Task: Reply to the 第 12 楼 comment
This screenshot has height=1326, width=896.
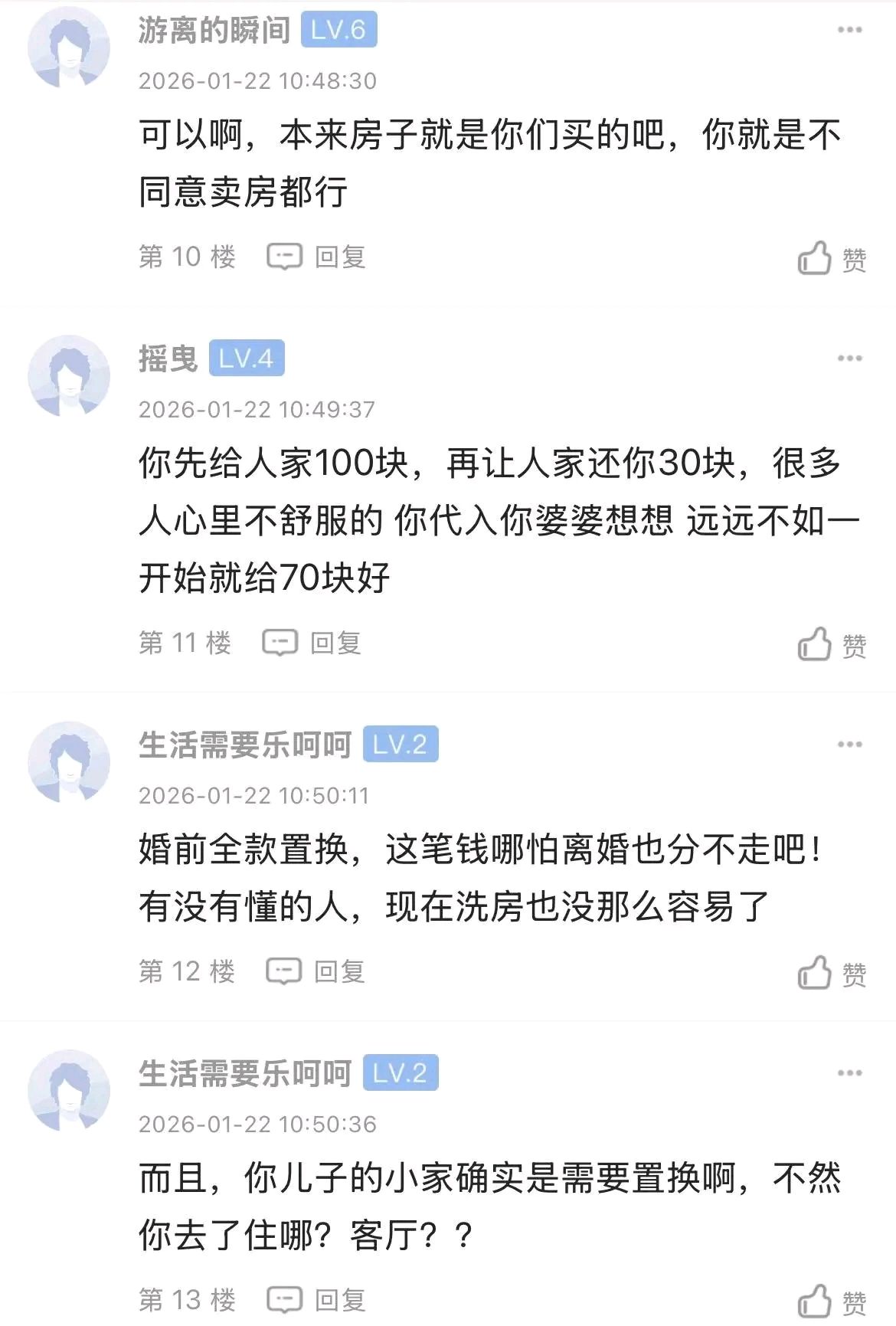Action: pyautogui.click(x=316, y=971)
